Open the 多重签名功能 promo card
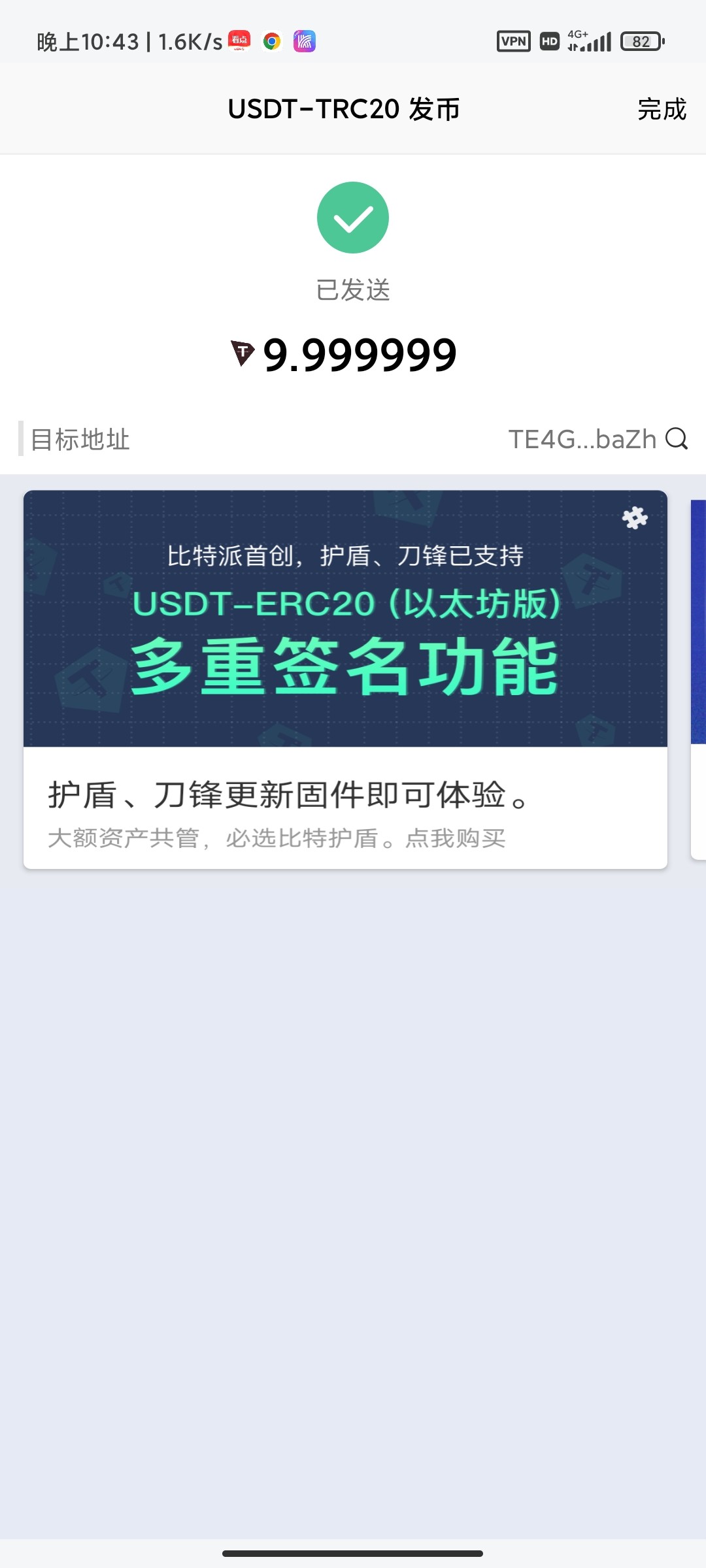Image resolution: width=706 pixels, height=1568 pixels. coord(345,679)
